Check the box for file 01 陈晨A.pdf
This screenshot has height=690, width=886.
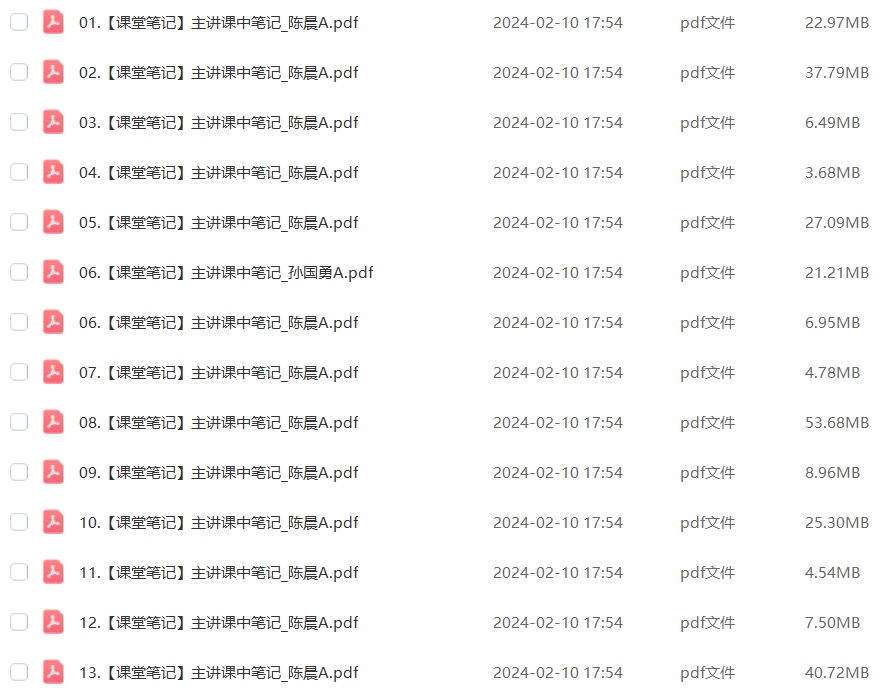19,22
